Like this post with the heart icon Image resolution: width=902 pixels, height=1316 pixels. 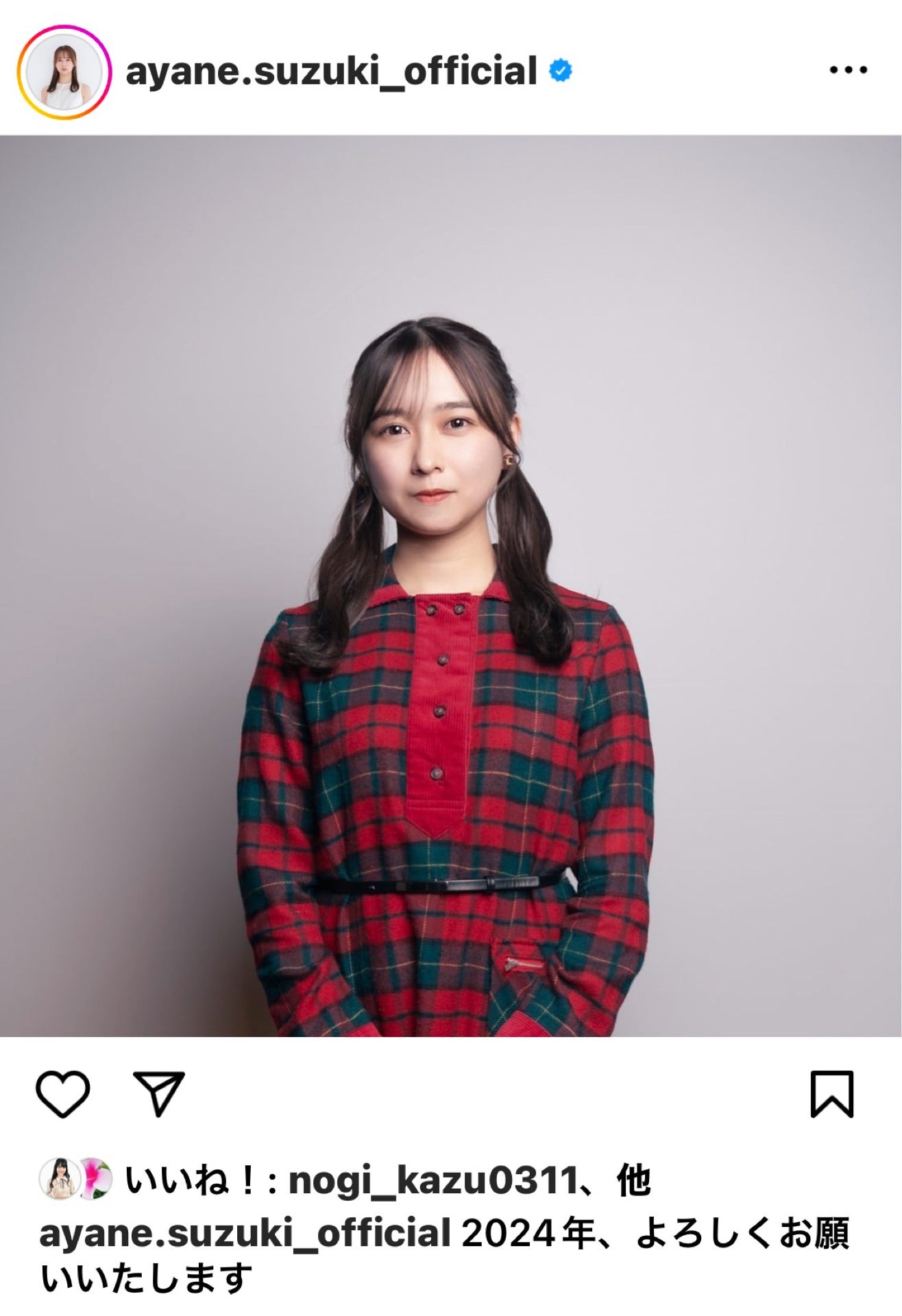pyautogui.click(x=62, y=1094)
